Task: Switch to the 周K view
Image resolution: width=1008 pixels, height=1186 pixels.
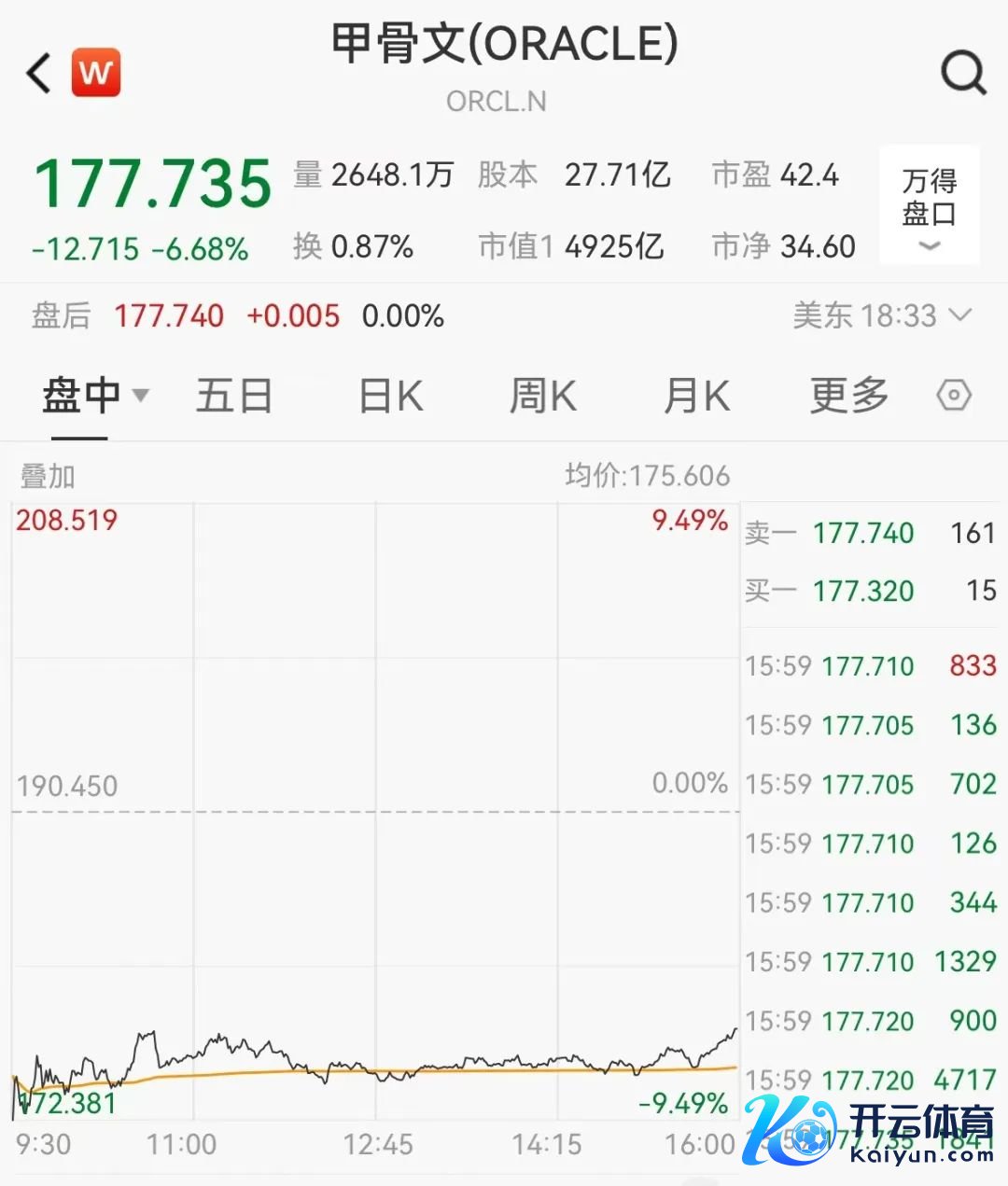Action: click(x=542, y=397)
